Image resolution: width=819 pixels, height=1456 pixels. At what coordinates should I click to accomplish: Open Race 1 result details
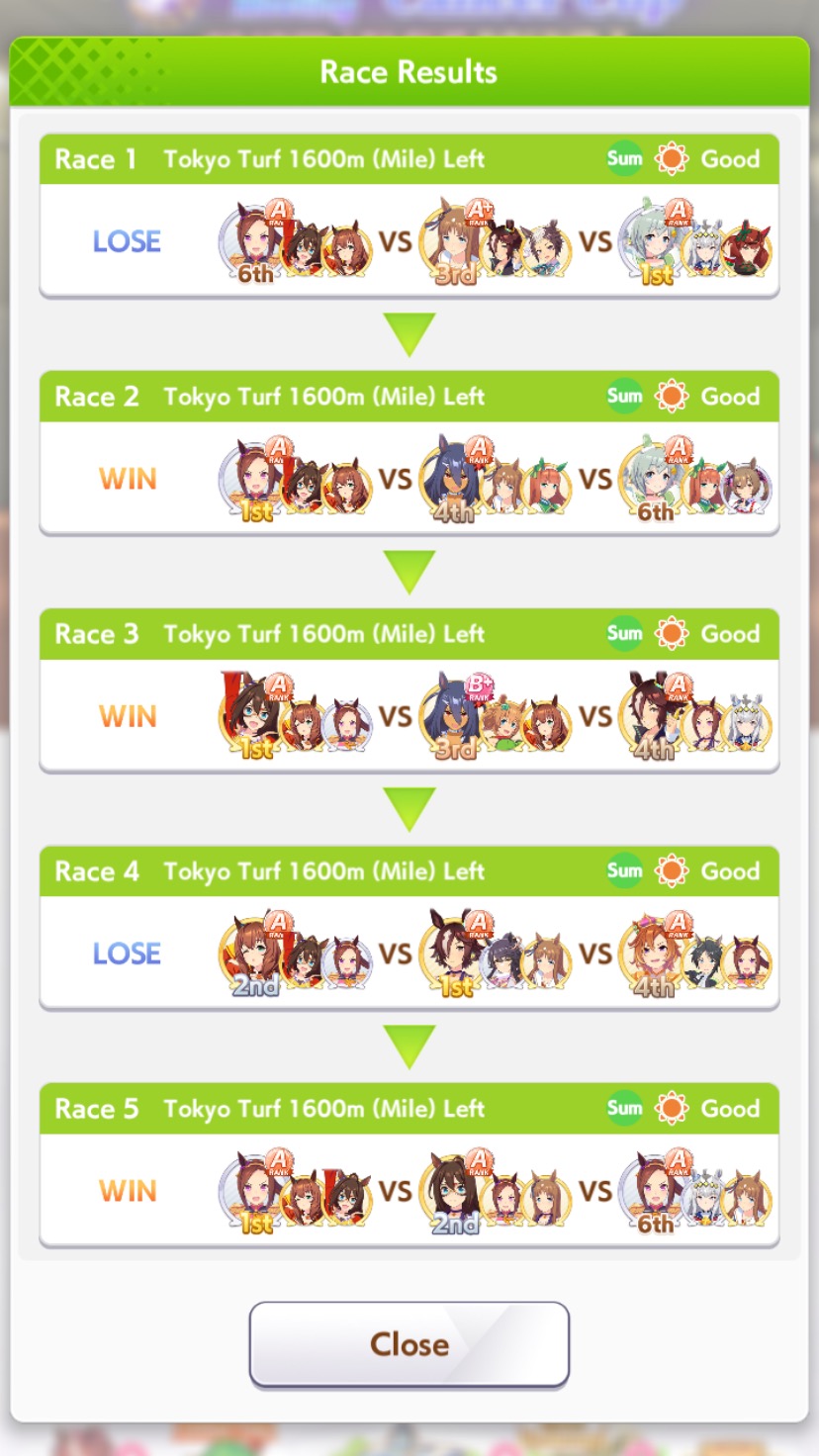(409, 216)
